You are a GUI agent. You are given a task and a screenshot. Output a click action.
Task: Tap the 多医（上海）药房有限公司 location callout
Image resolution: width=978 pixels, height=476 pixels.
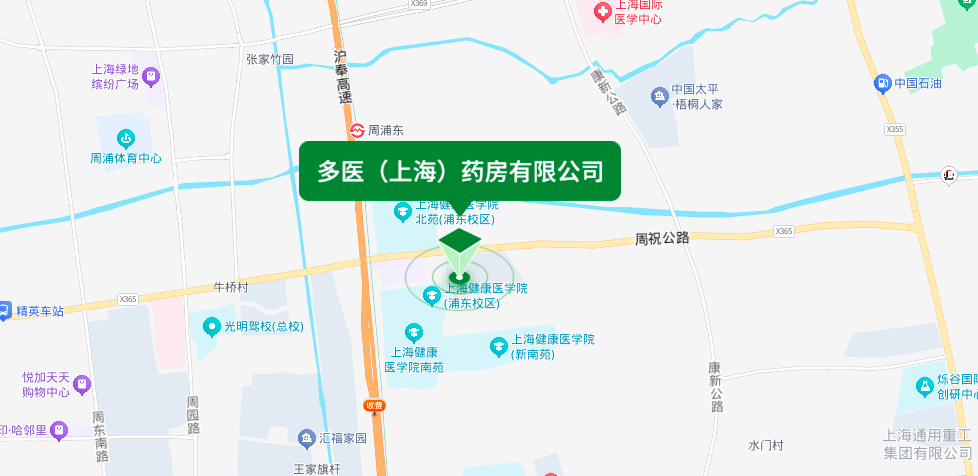click(x=460, y=172)
